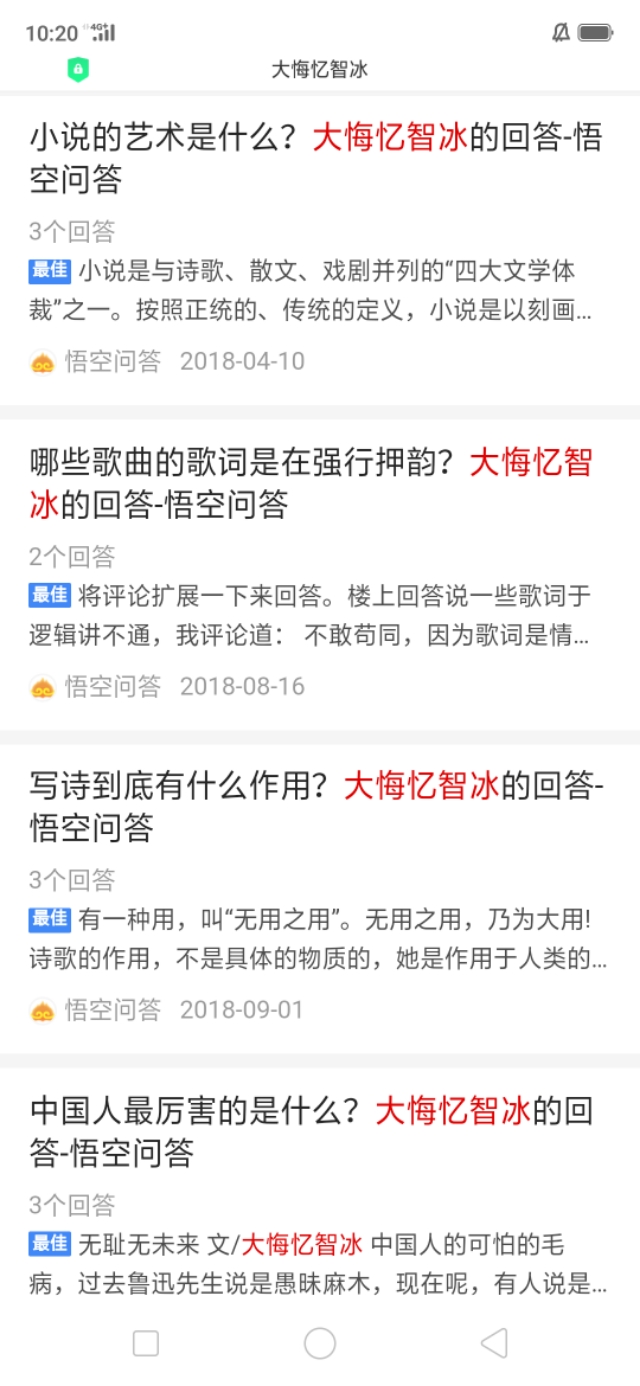Tap the green security shield icon

[78, 69]
